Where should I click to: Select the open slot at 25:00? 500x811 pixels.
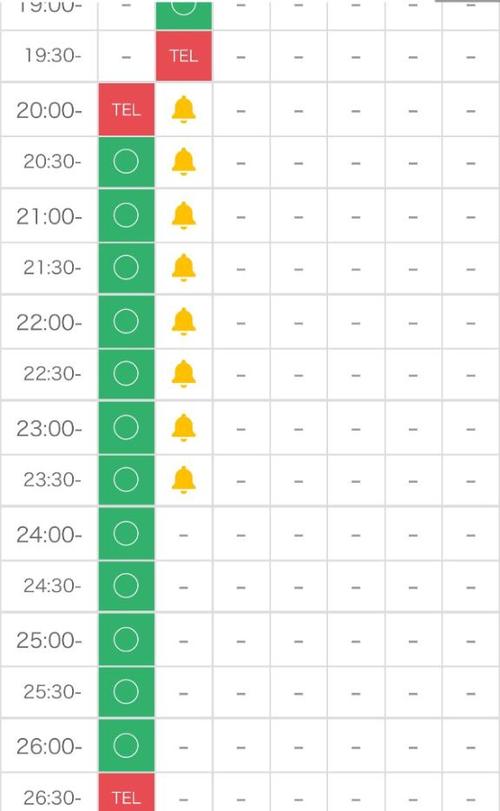pos(126,640)
